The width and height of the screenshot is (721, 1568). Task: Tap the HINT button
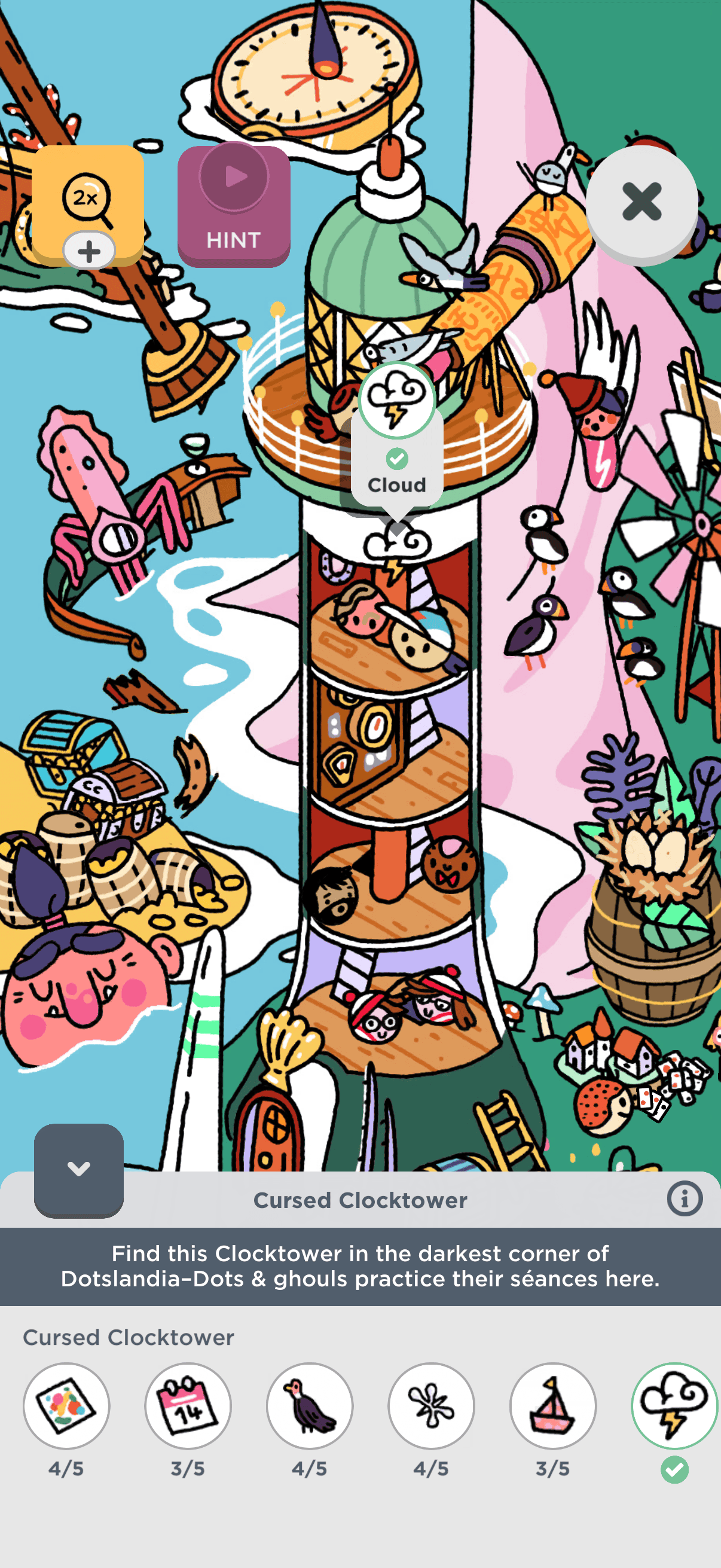coord(234,206)
